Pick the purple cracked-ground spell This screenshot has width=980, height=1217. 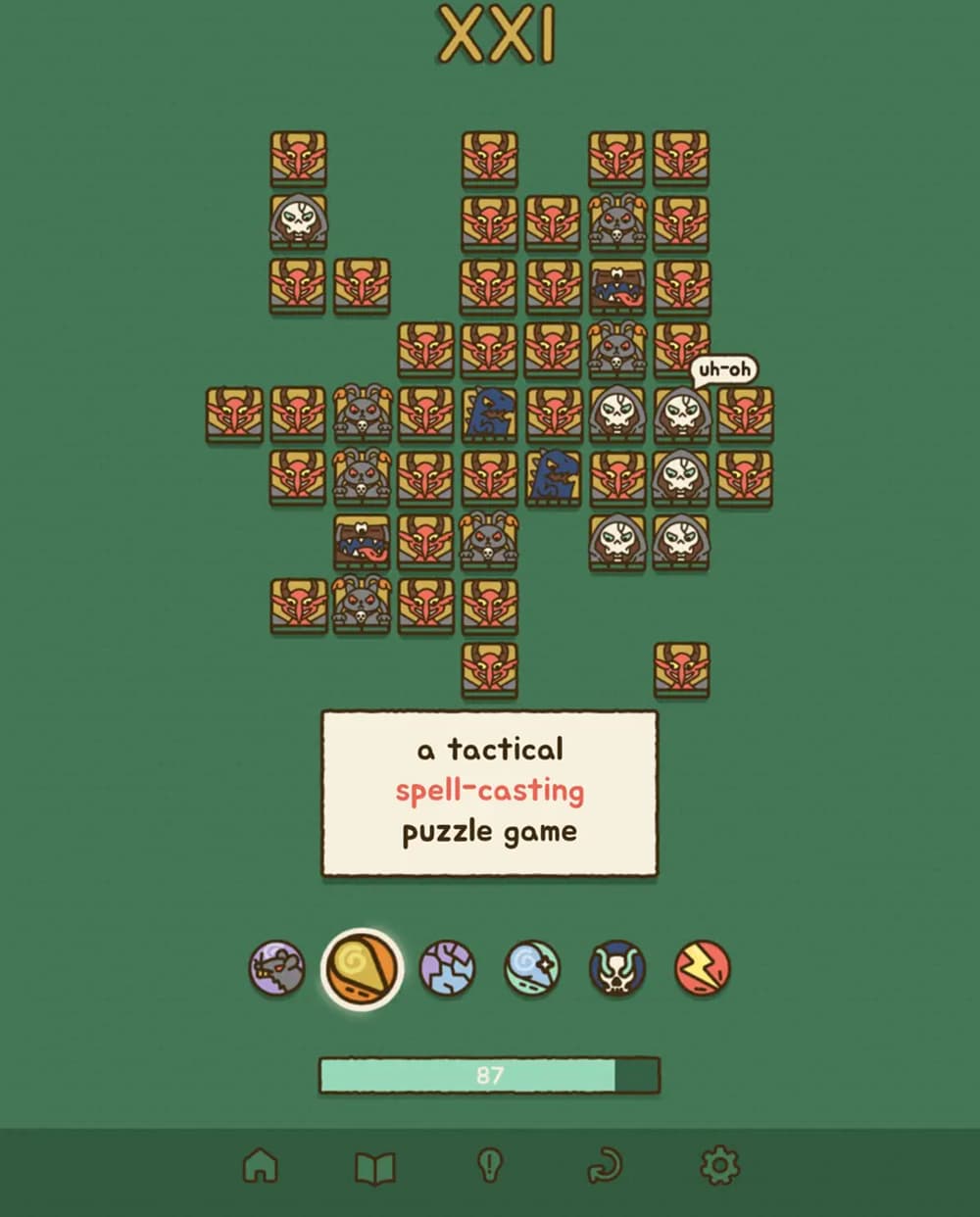(x=447, y=968)
